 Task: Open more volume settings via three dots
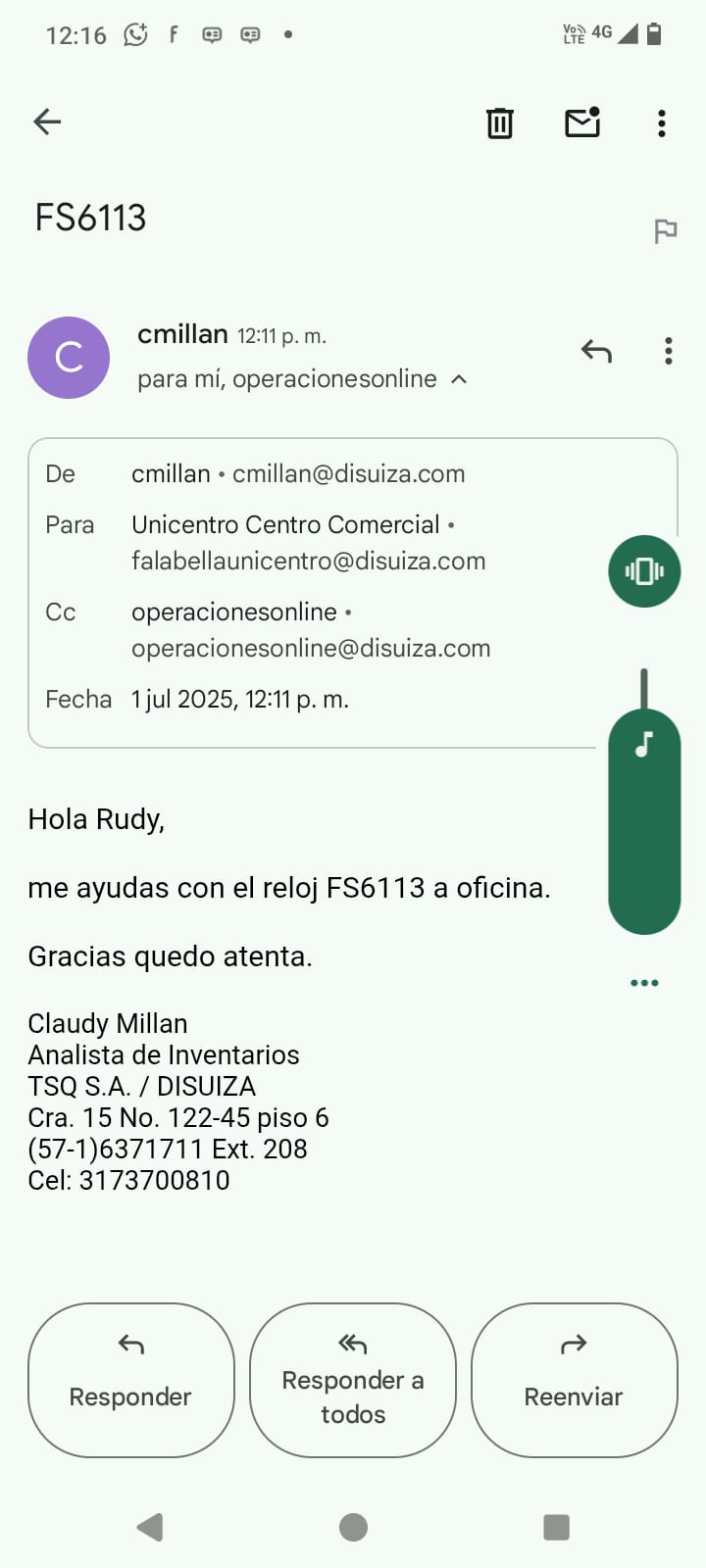click(644, 983)
